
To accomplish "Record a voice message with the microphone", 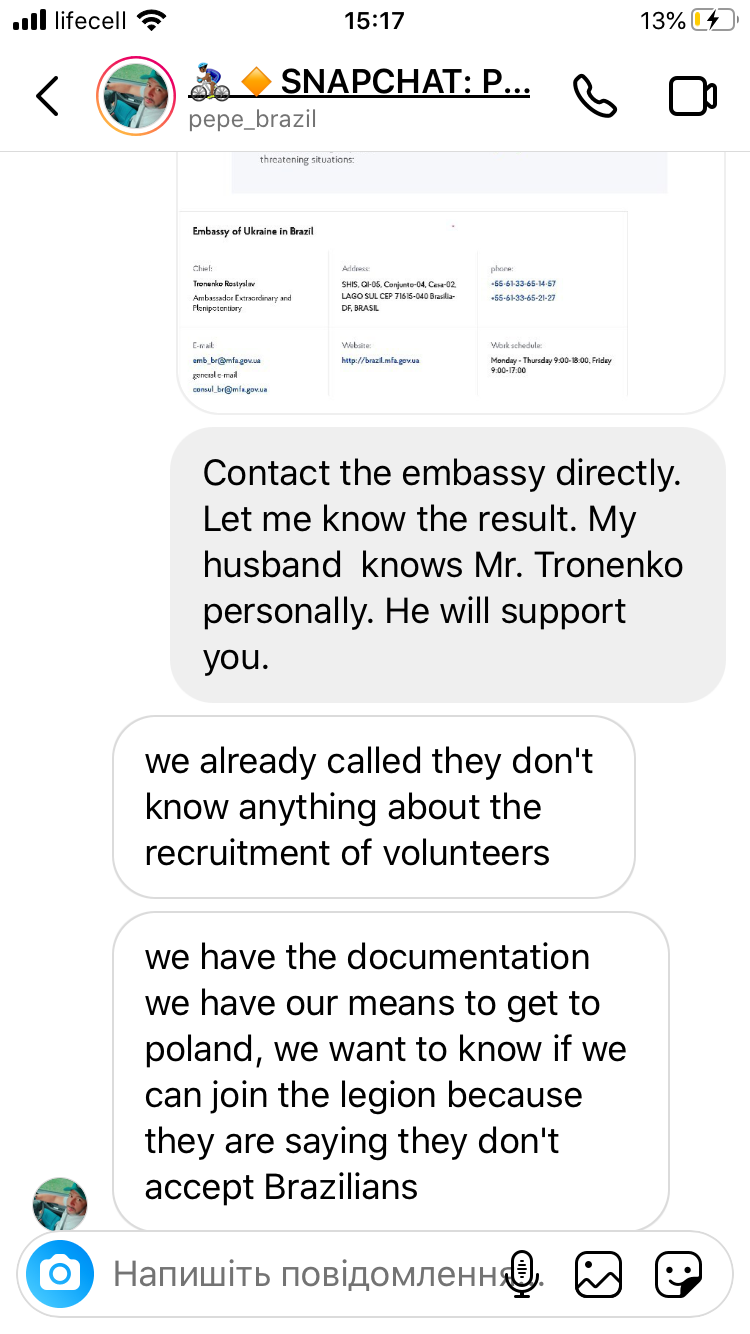I will (x=521, y=1274).
